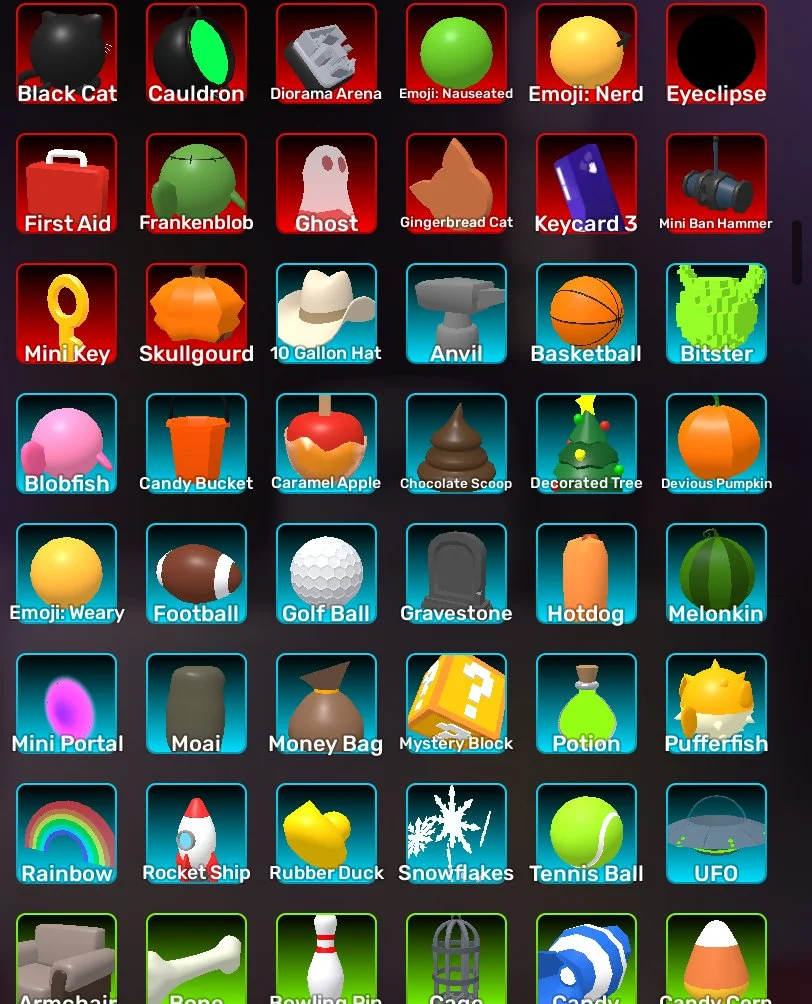The height and width of the screenshot is (1004, 812).
Task: Pick the Mystery Block tile
Action: (x=457, y=704)
